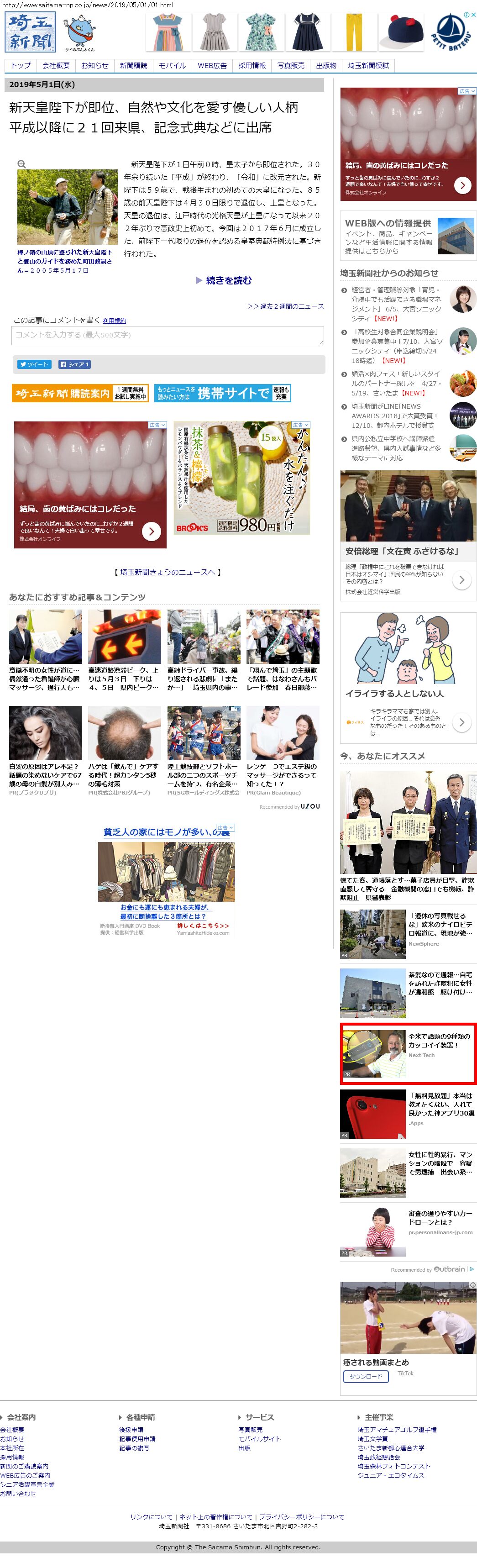Image resolution: width=477 pixels, height=1568 pixels.
Task: Open the WEB版への情報提供 box
Action: (408, 236)
